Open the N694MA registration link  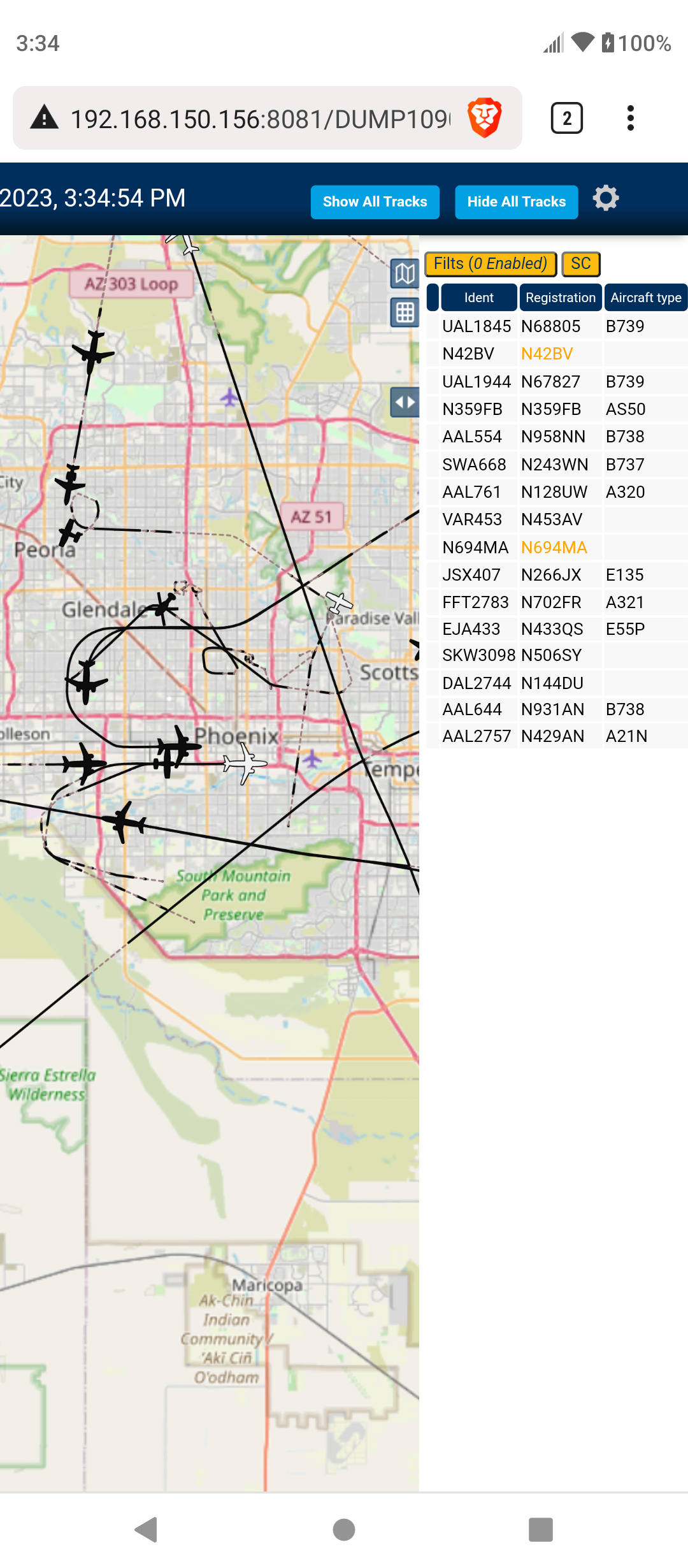(x=554, y=548)
